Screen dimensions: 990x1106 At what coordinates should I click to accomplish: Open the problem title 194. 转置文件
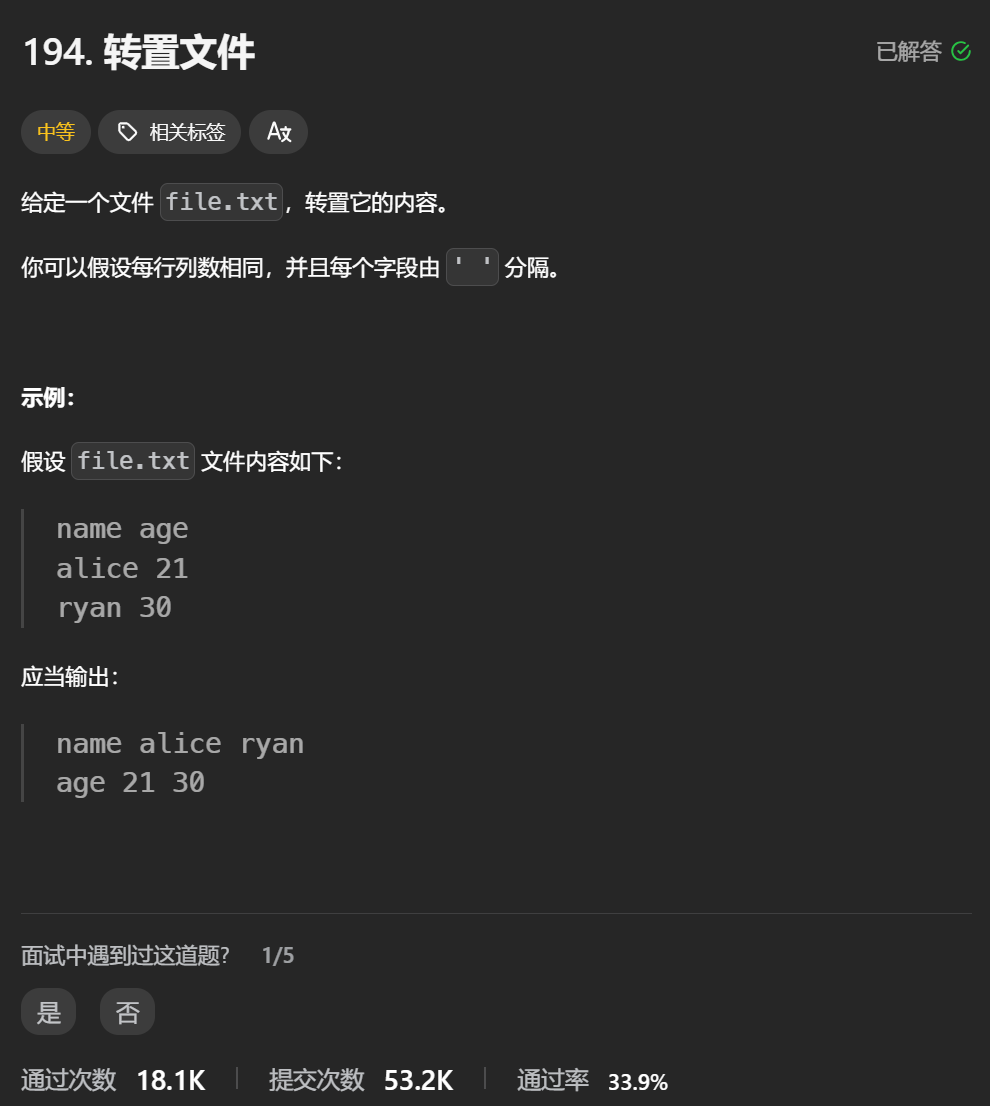point(140,51)
